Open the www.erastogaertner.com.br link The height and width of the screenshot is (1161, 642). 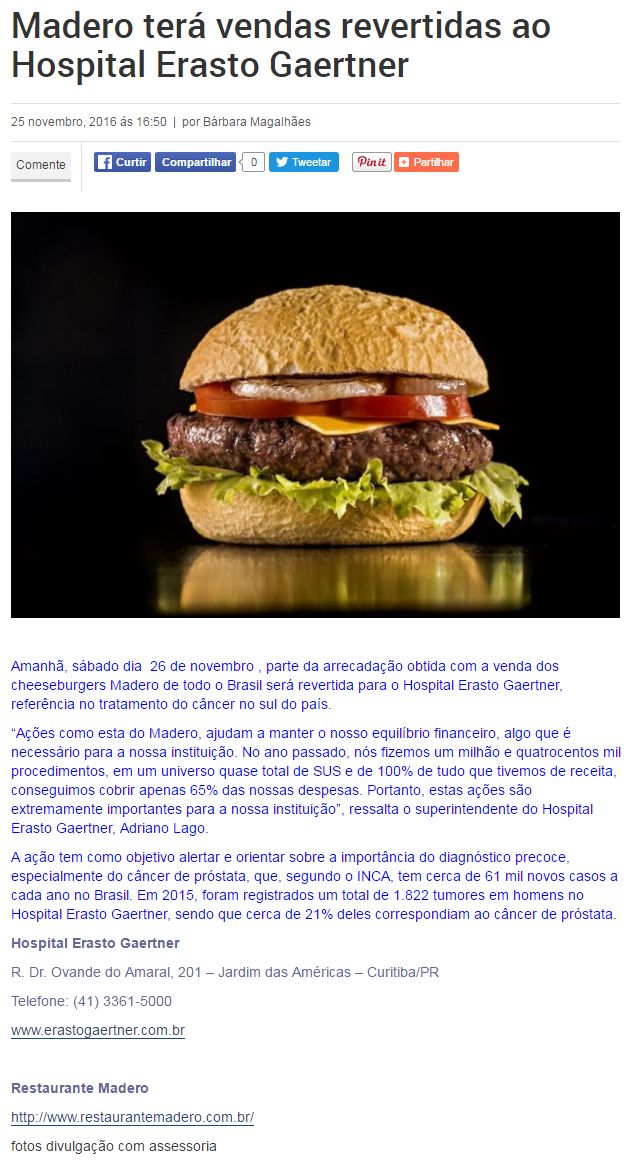pos(98,1030)
